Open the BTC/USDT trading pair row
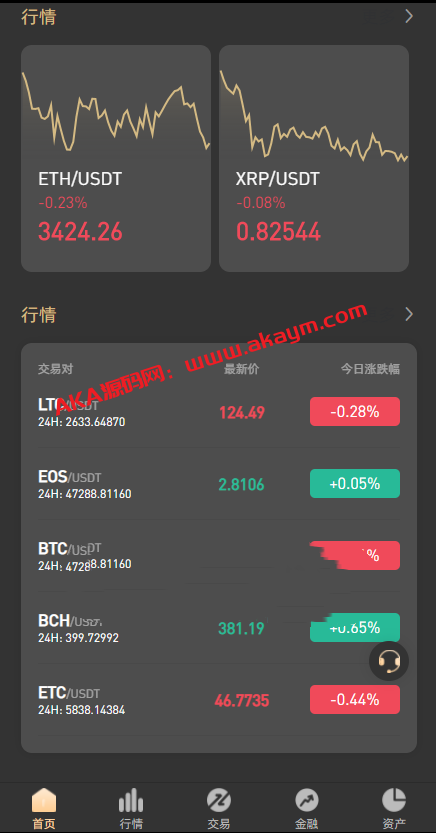 coord(219,556)
